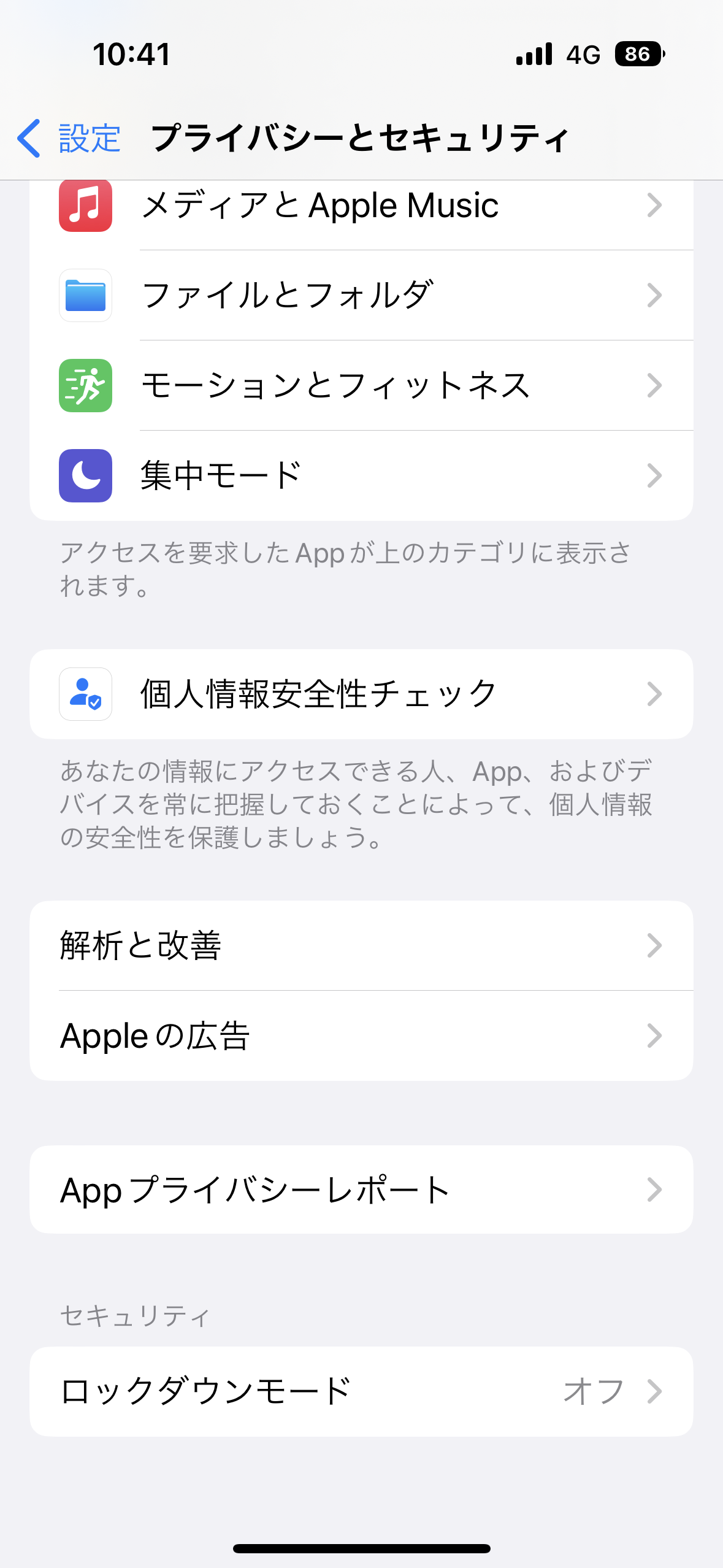Viewport: 723px width, 1568px height.
Task: Go back to 設定
Action: 69,138
